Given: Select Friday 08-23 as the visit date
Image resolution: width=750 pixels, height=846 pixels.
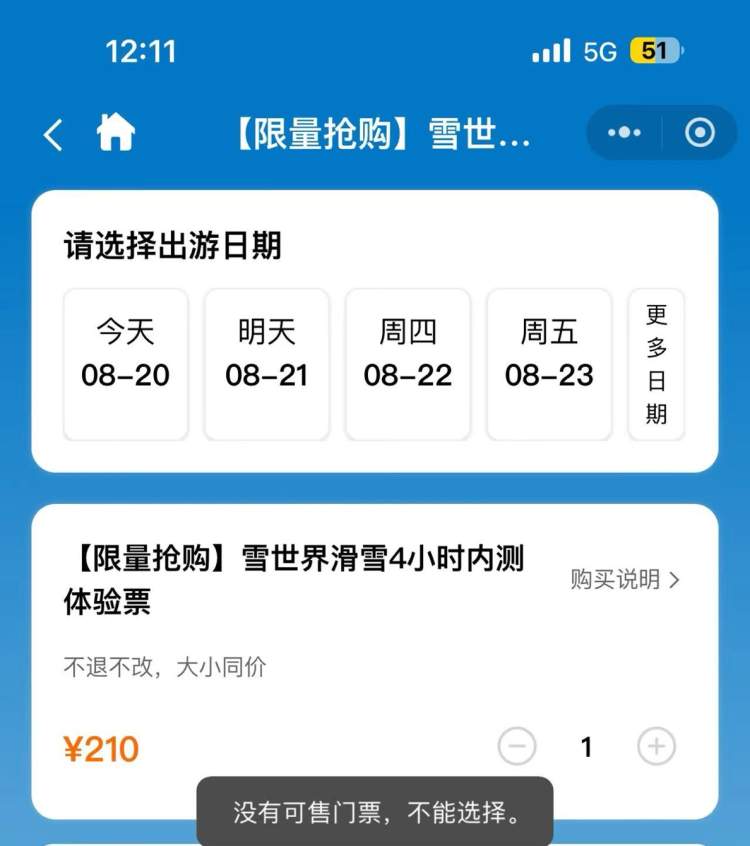Looking at the screenshot, I should pyautogui.click(x=549, y=364).
